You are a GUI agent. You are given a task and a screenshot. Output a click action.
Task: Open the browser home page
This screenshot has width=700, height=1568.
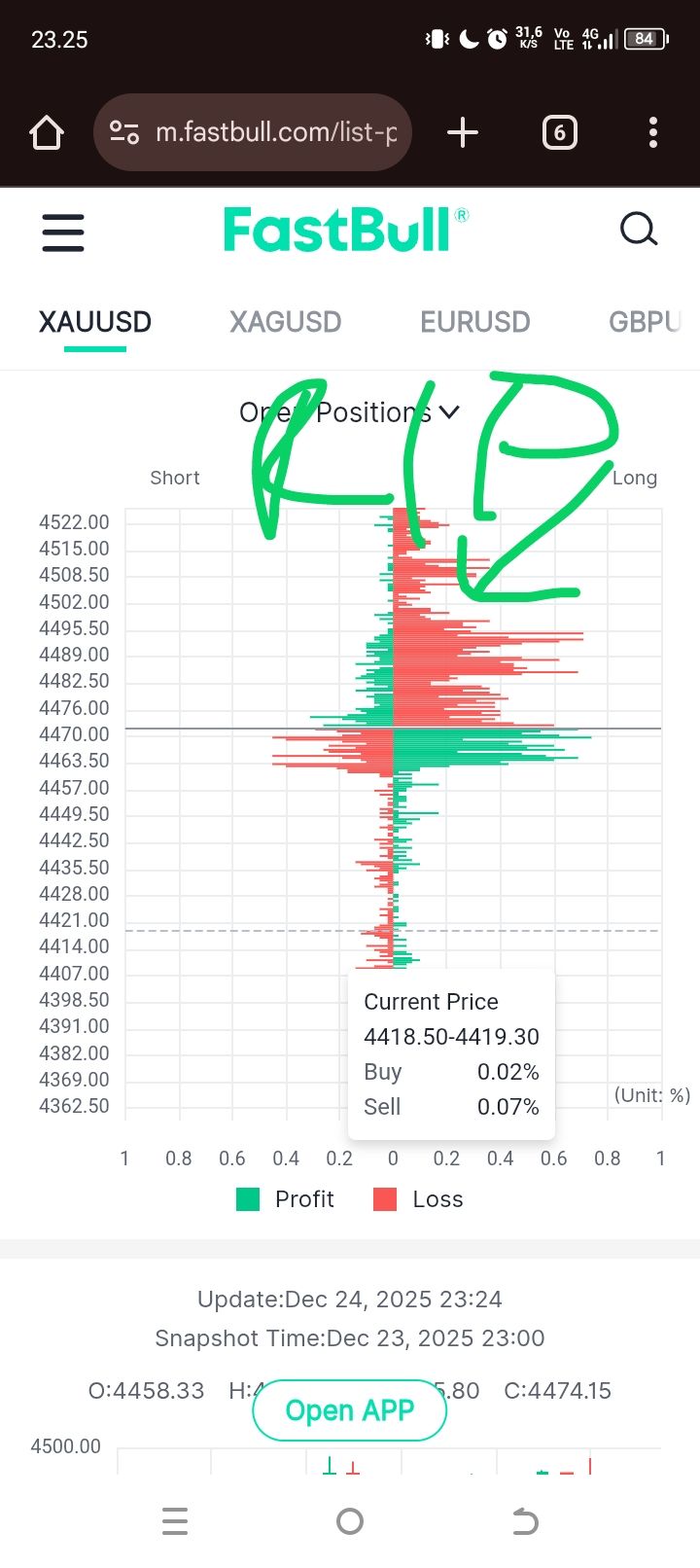click(47, 132)
